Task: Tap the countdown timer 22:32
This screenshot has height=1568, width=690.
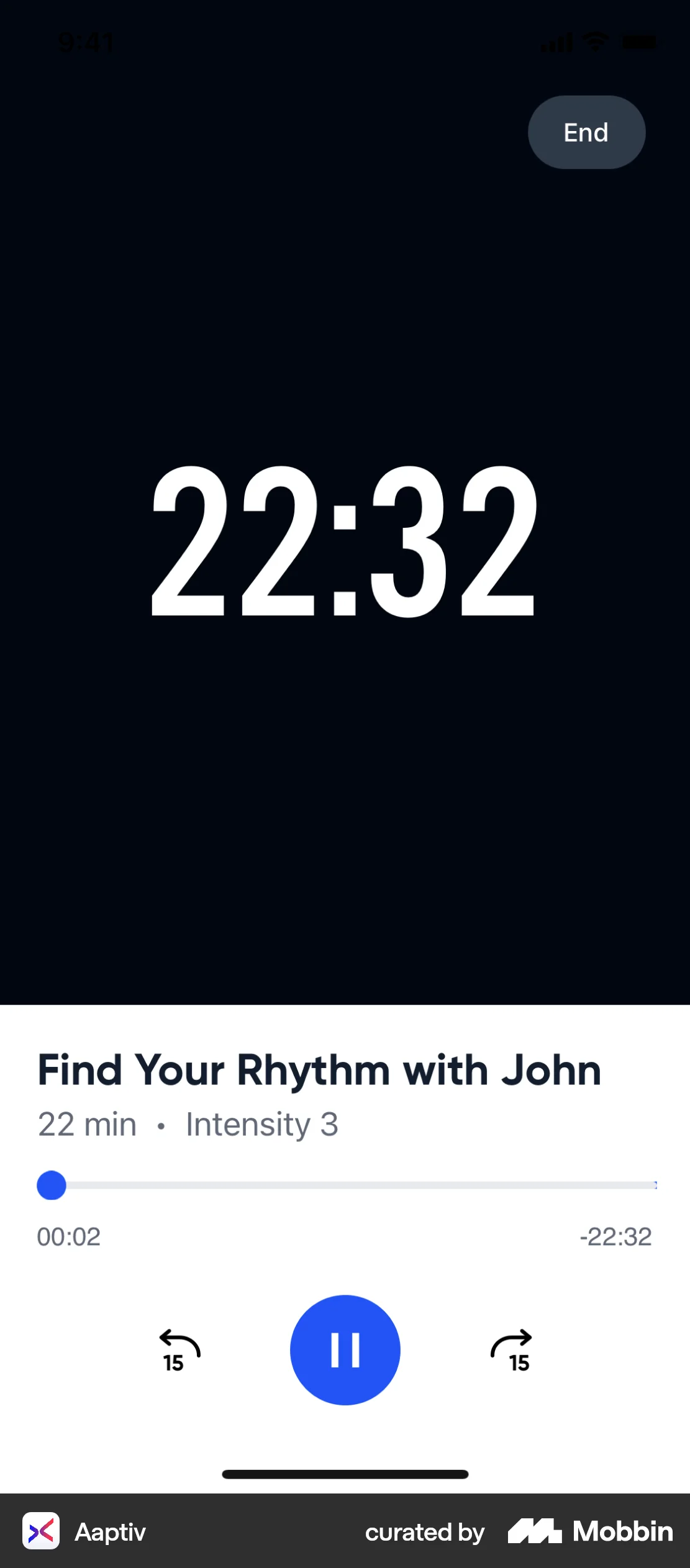Action: pyautogui.click(x=345, y=545)
